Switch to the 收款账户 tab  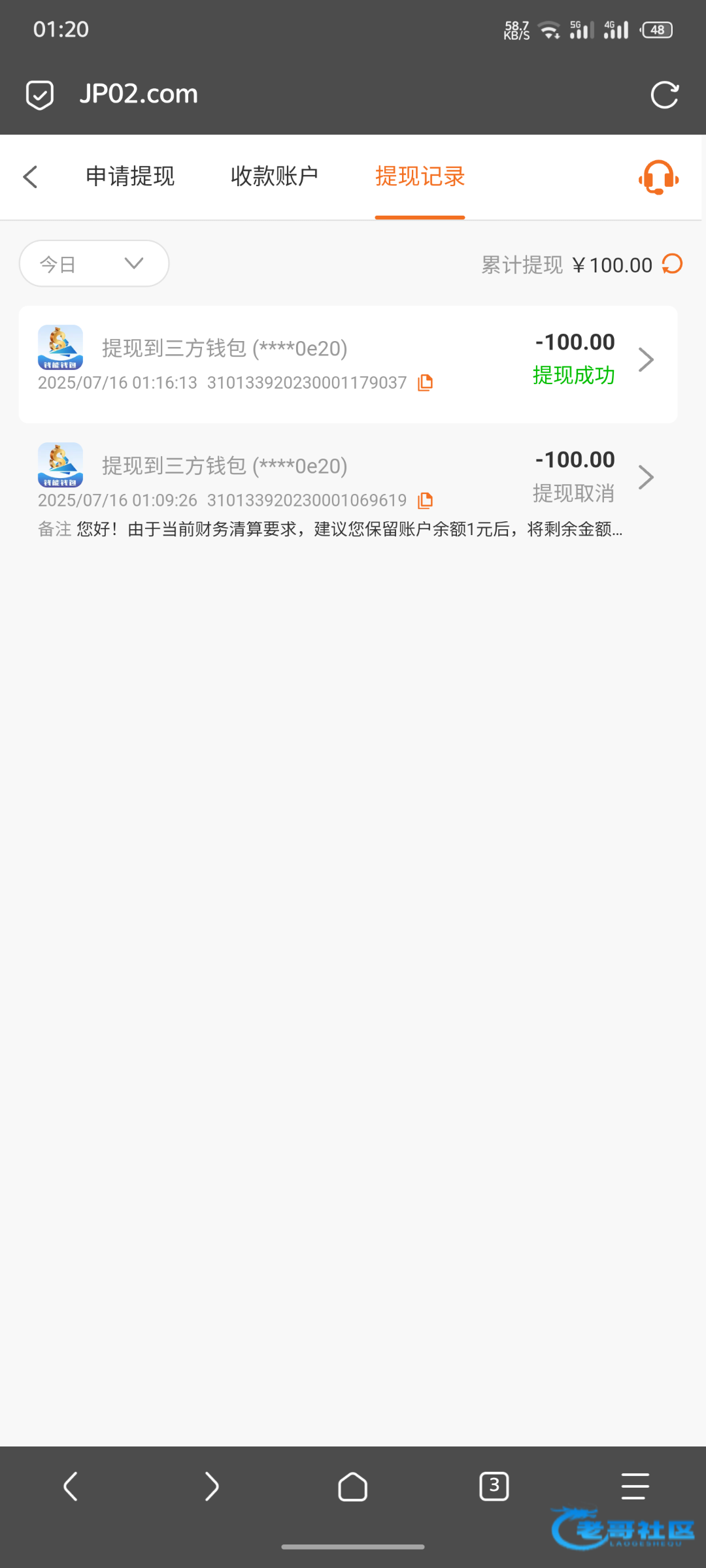click(x=274, y=176)
